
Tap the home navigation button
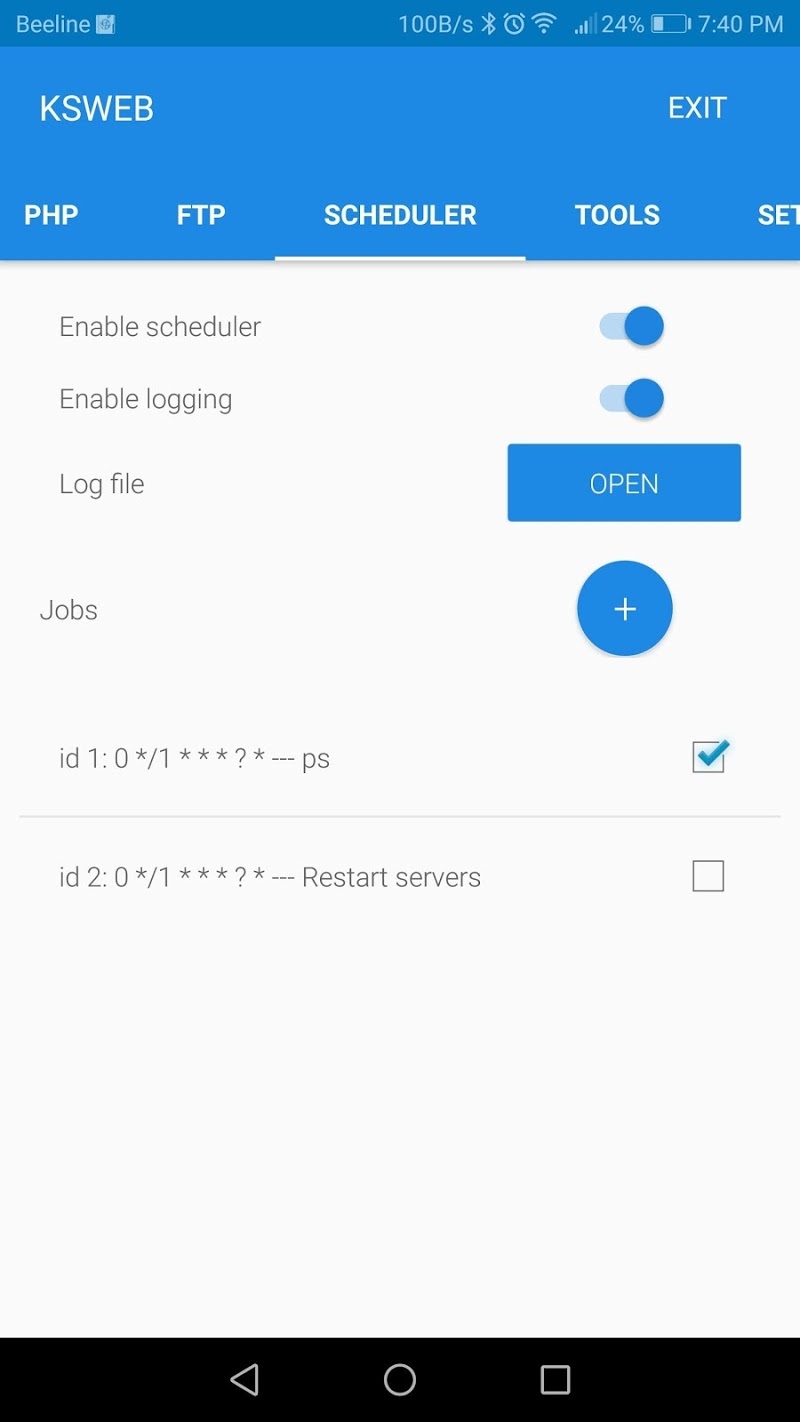point(400,1379)
